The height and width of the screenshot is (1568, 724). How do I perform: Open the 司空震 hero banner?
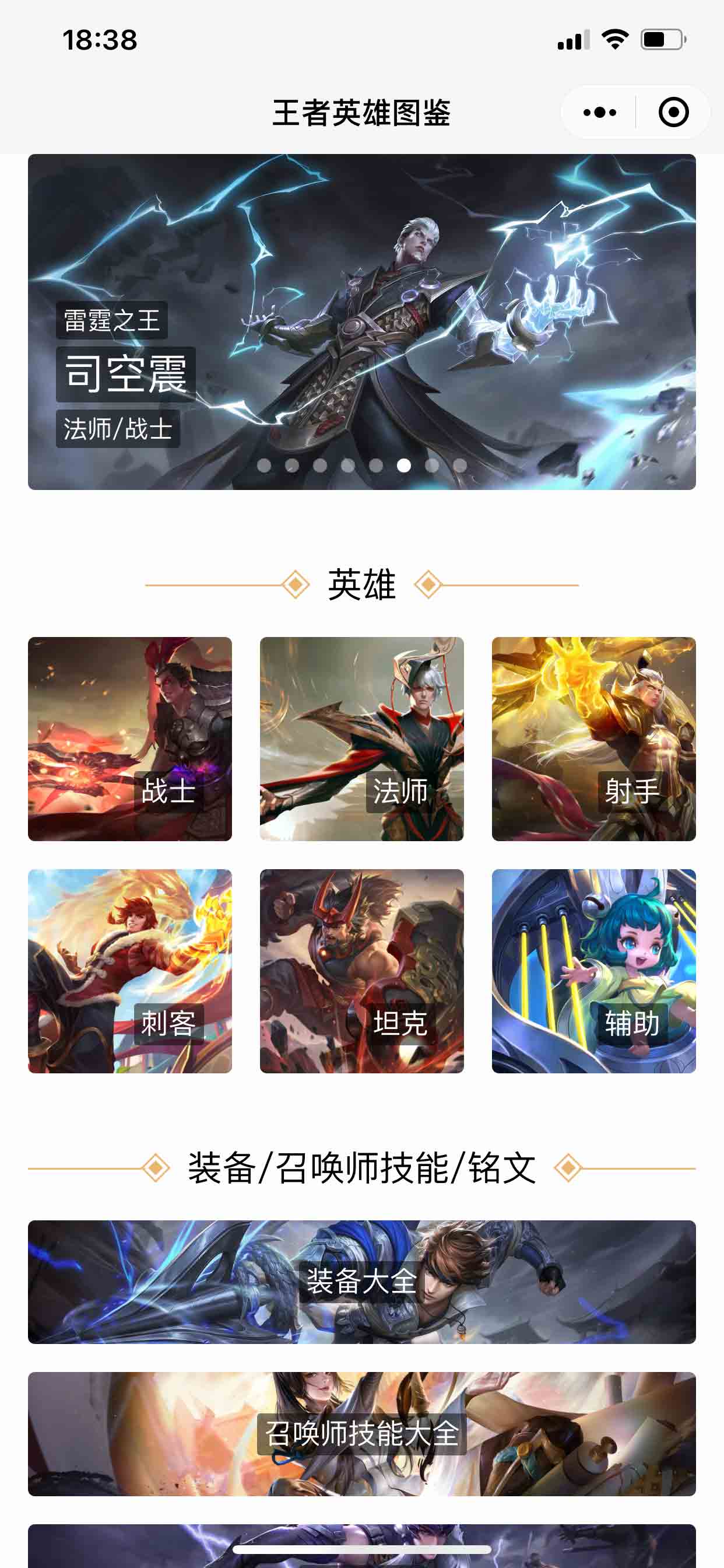point(361,321)
